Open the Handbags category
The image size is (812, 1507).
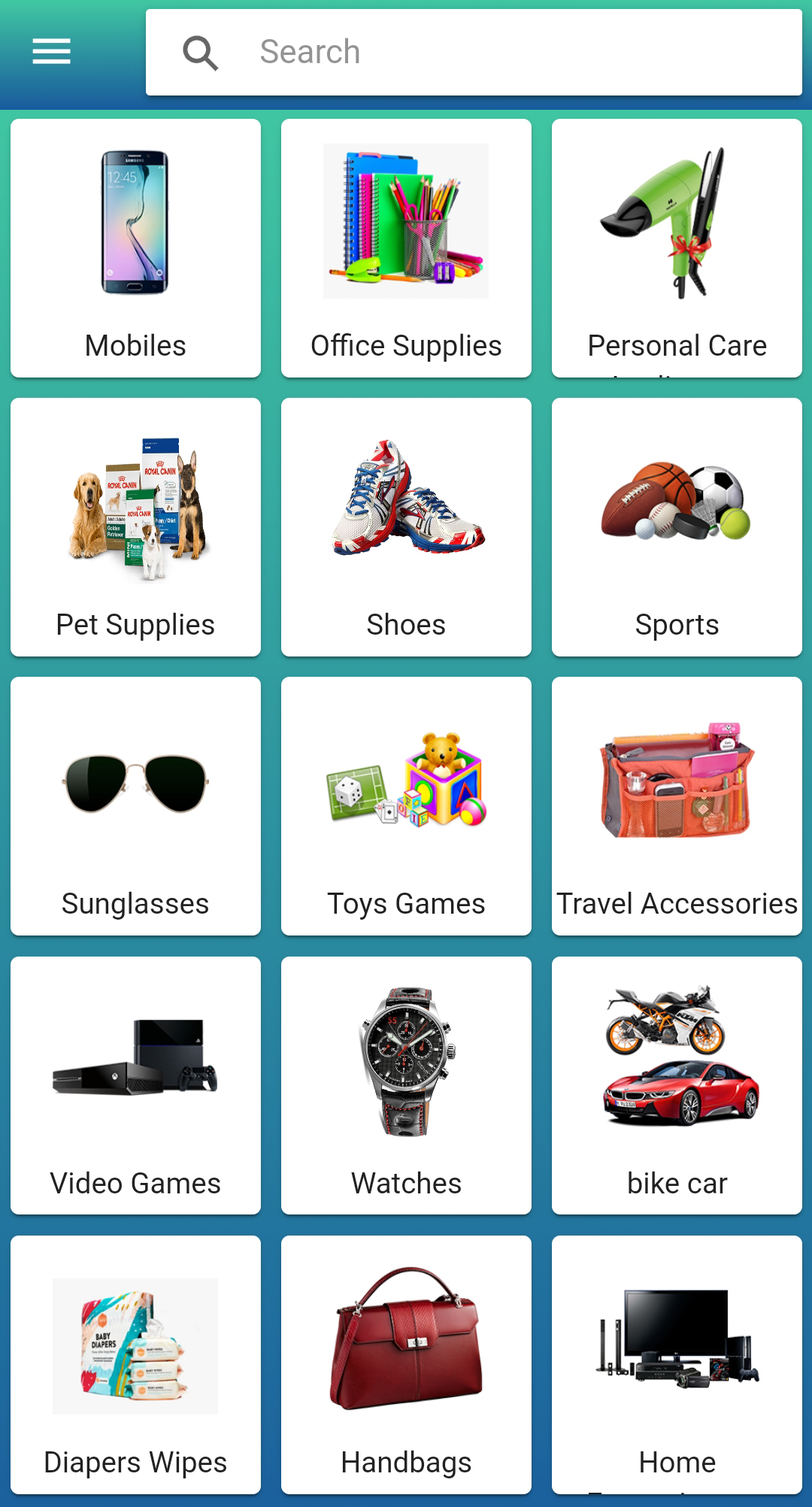click(406, 1365)
